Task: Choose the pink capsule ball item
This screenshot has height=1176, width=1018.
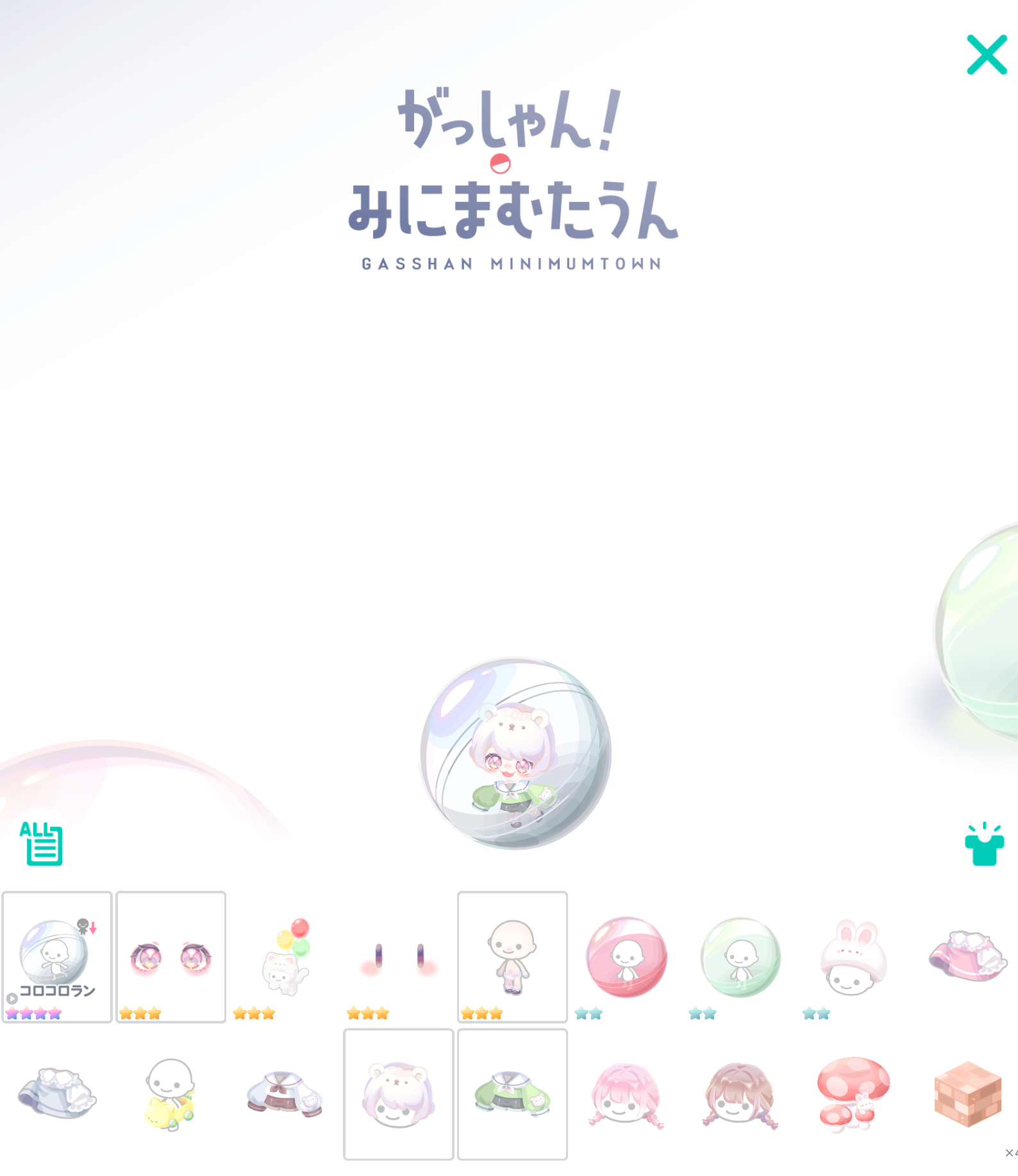Action: click(x=626, y=957)
